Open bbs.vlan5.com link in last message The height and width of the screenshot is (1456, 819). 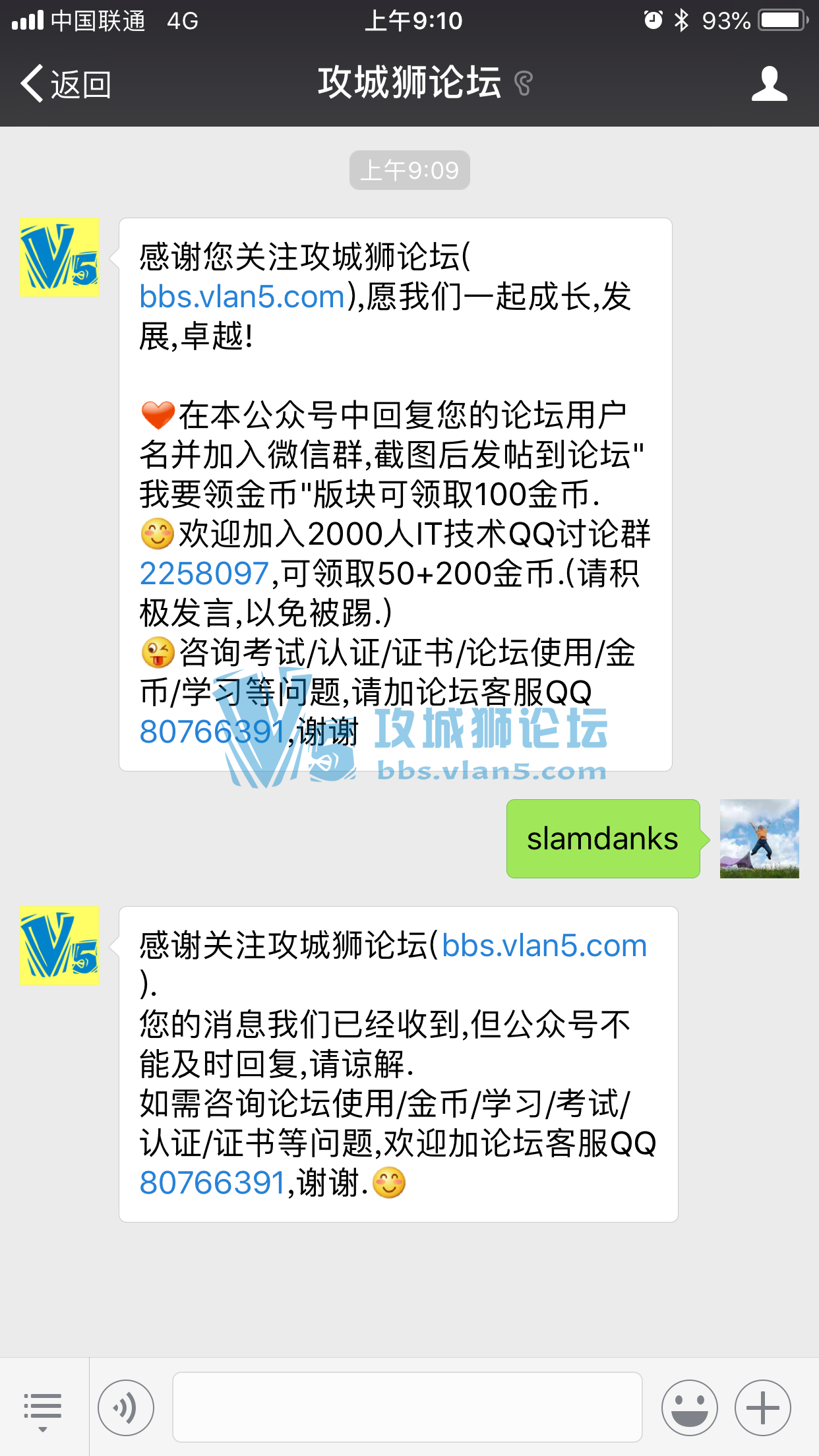(x=544, y=946)
